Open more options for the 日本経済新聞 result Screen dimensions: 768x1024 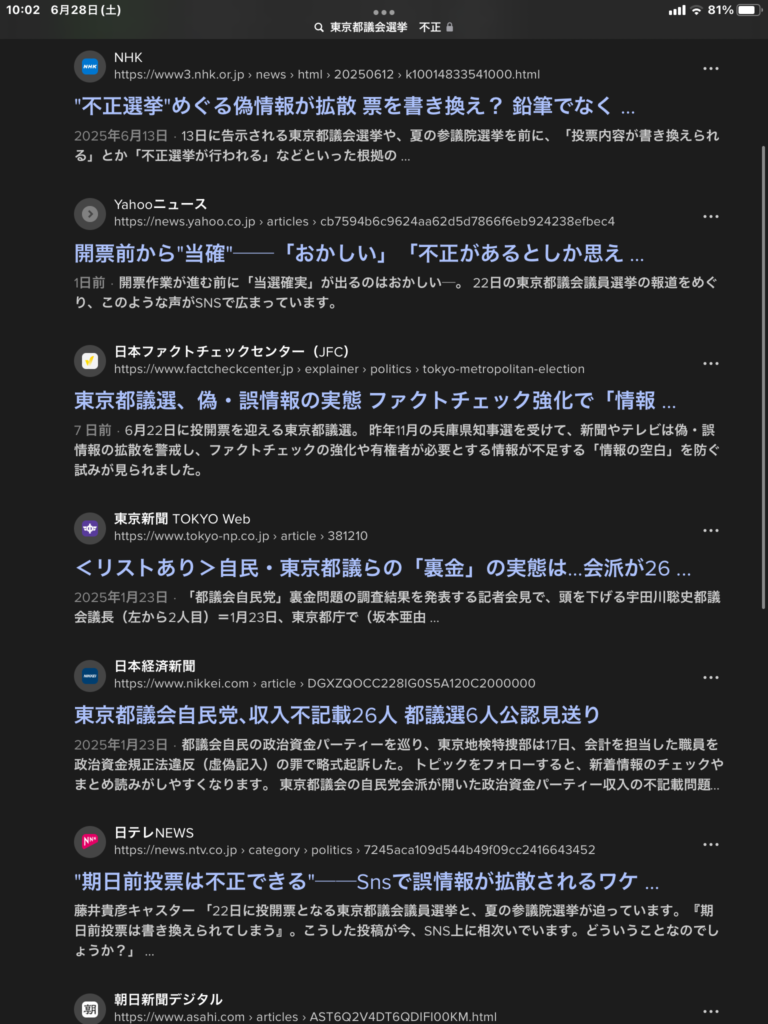711,677
